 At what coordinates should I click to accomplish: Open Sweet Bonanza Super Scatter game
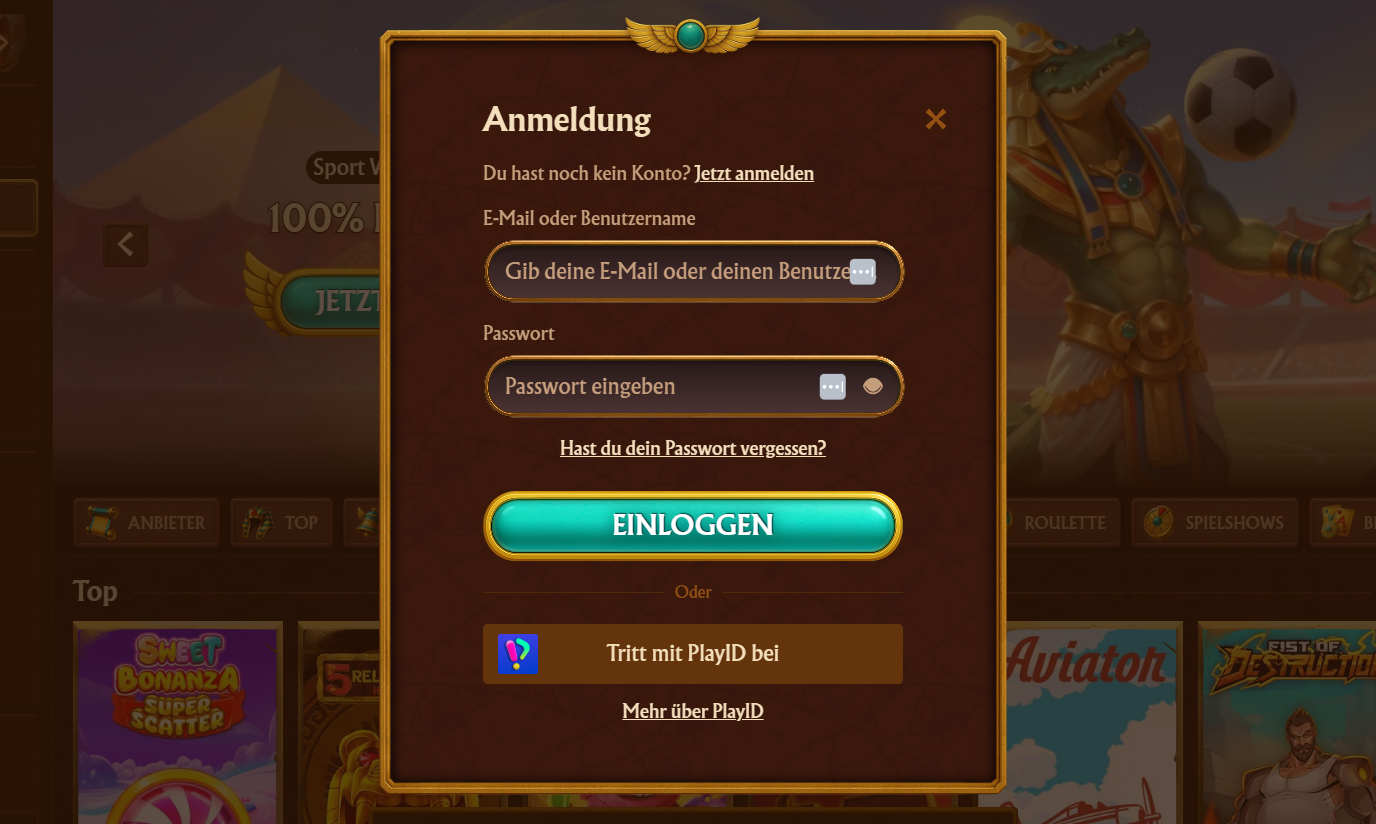click(178, 720)
